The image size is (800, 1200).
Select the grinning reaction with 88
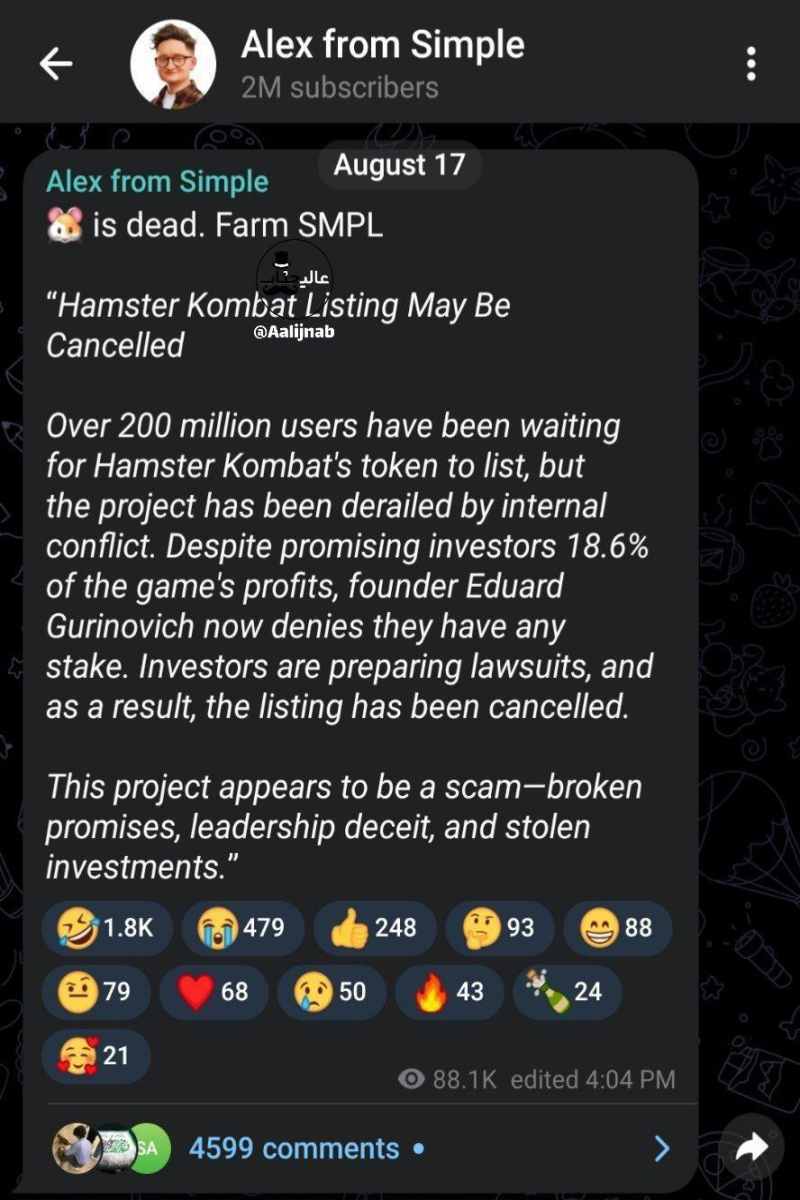[618, 928]
